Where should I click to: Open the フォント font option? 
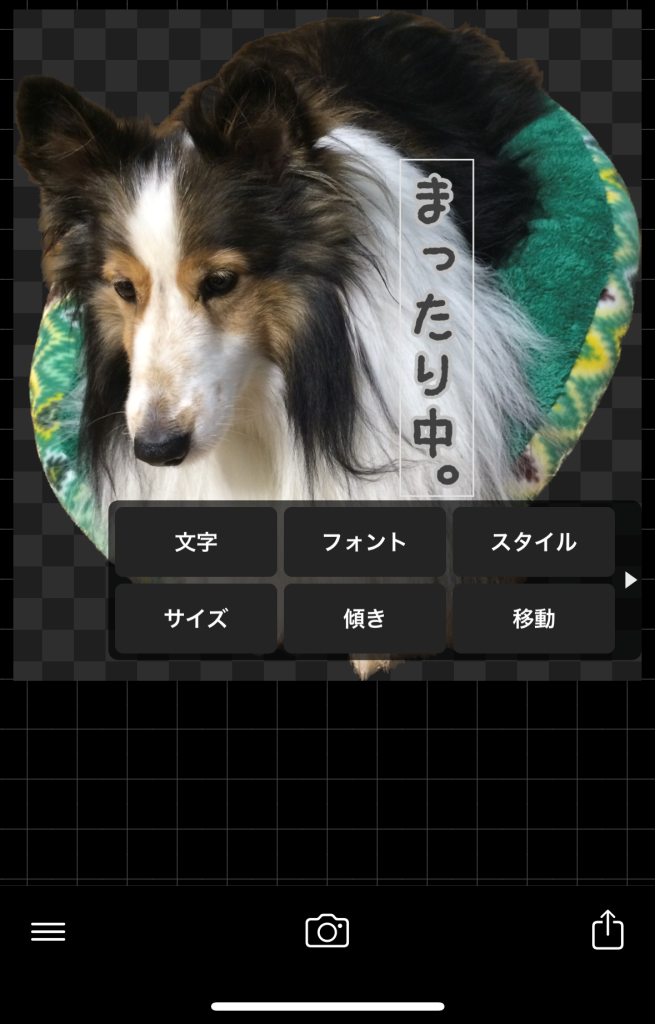364,542
